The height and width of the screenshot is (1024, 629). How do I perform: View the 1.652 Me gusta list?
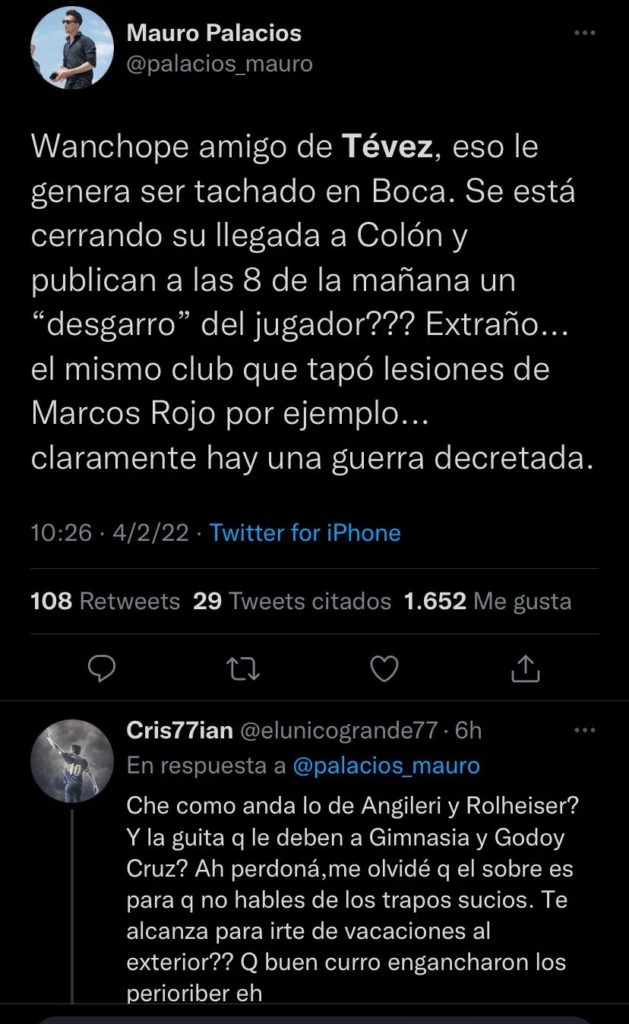487,601
